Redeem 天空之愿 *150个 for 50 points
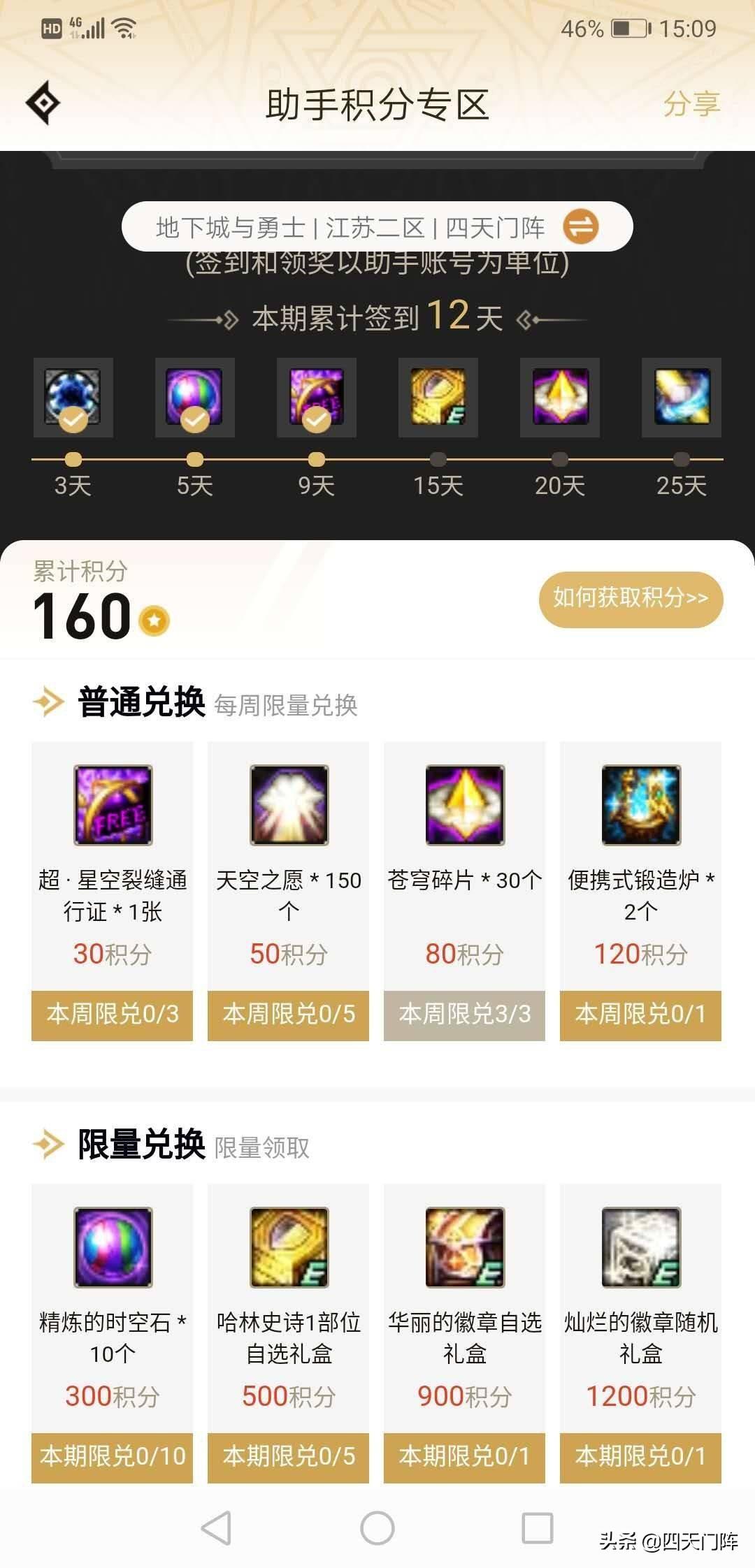755x1568 pixels. click(x=288, y=1015)
